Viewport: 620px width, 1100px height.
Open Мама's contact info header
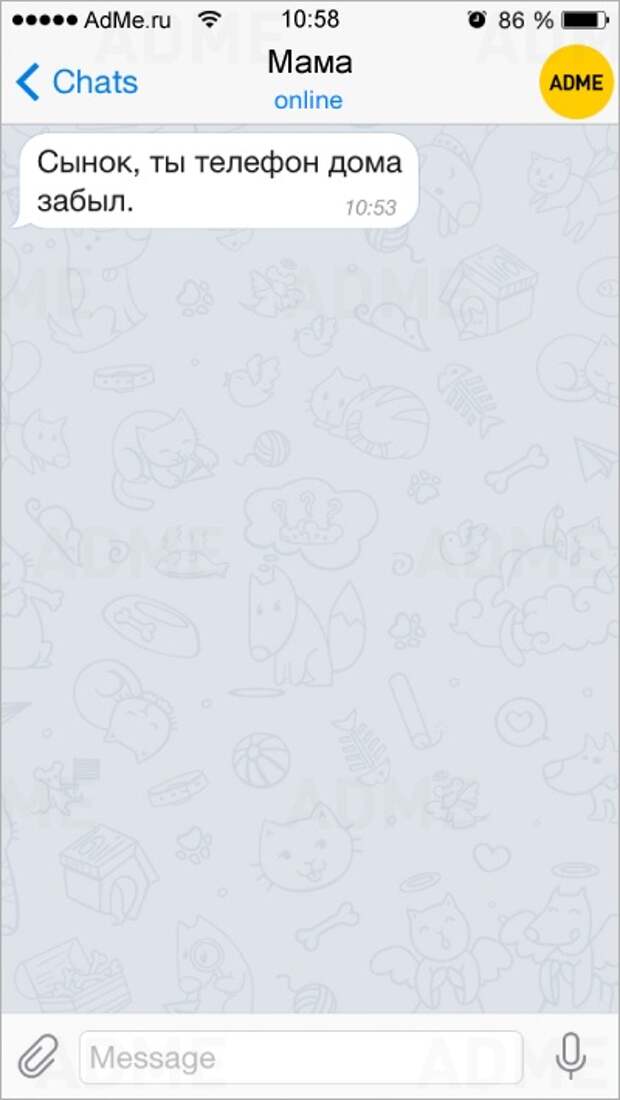[309, 80]
